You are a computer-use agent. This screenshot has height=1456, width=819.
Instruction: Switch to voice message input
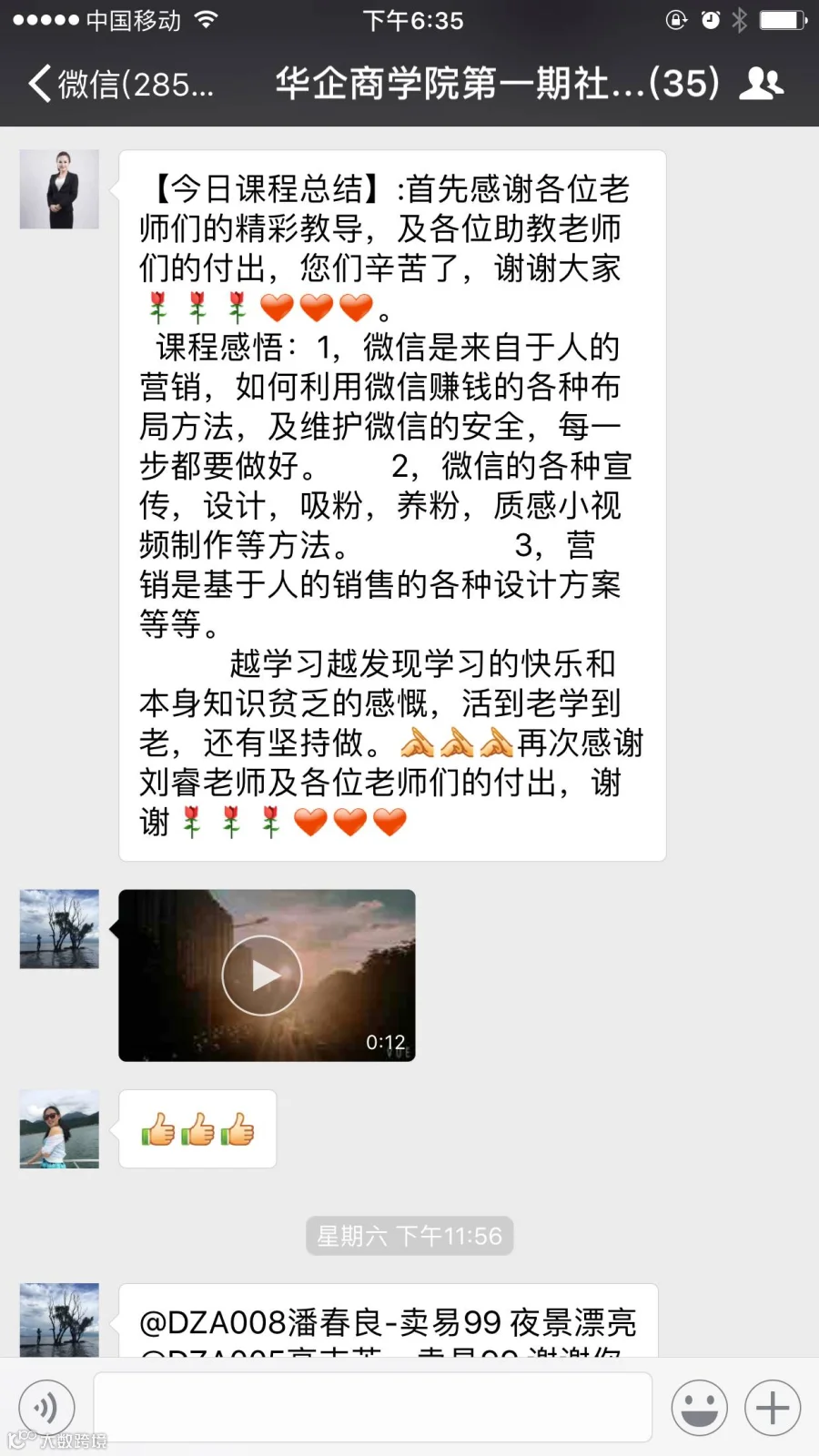pyautogui.click(x=46, y=1408)
